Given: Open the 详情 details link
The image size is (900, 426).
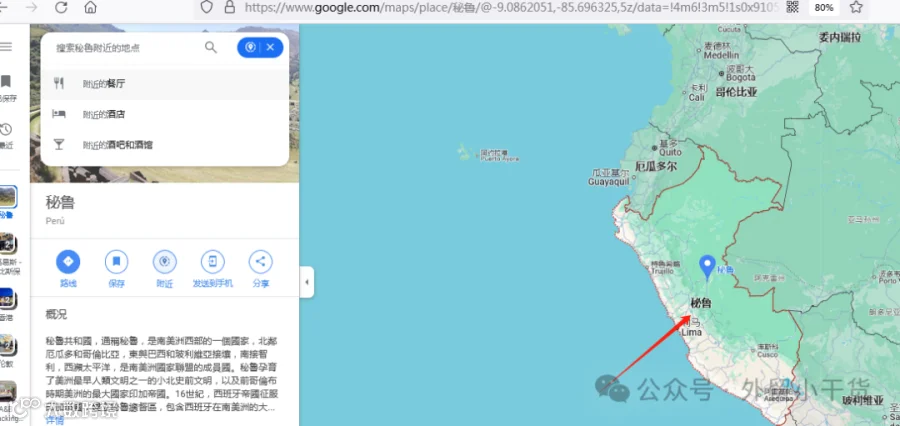Looking at the screenshot, I should [x=55, y=420].
